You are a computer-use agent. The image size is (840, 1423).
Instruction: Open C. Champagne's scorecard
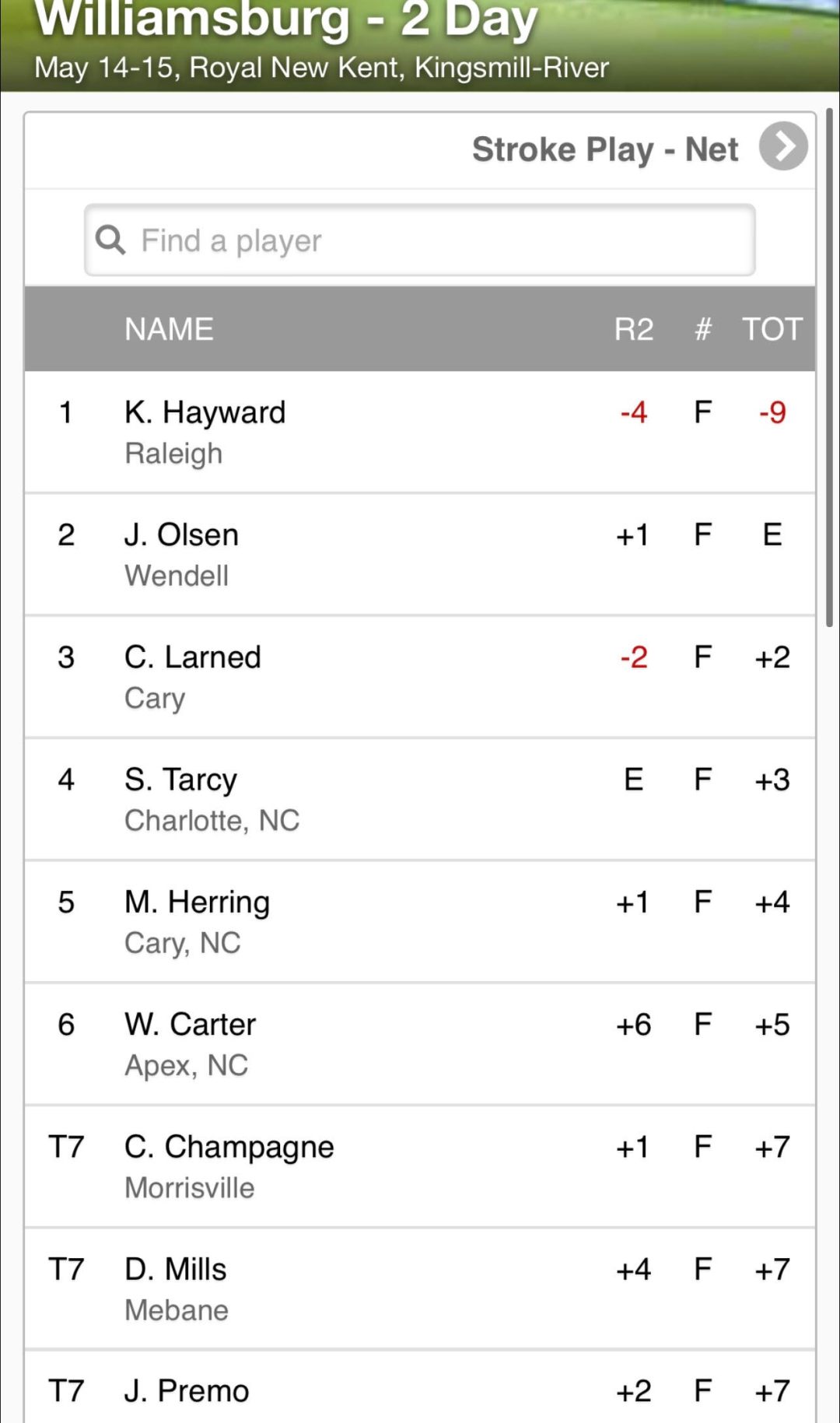coord(420,1166)
